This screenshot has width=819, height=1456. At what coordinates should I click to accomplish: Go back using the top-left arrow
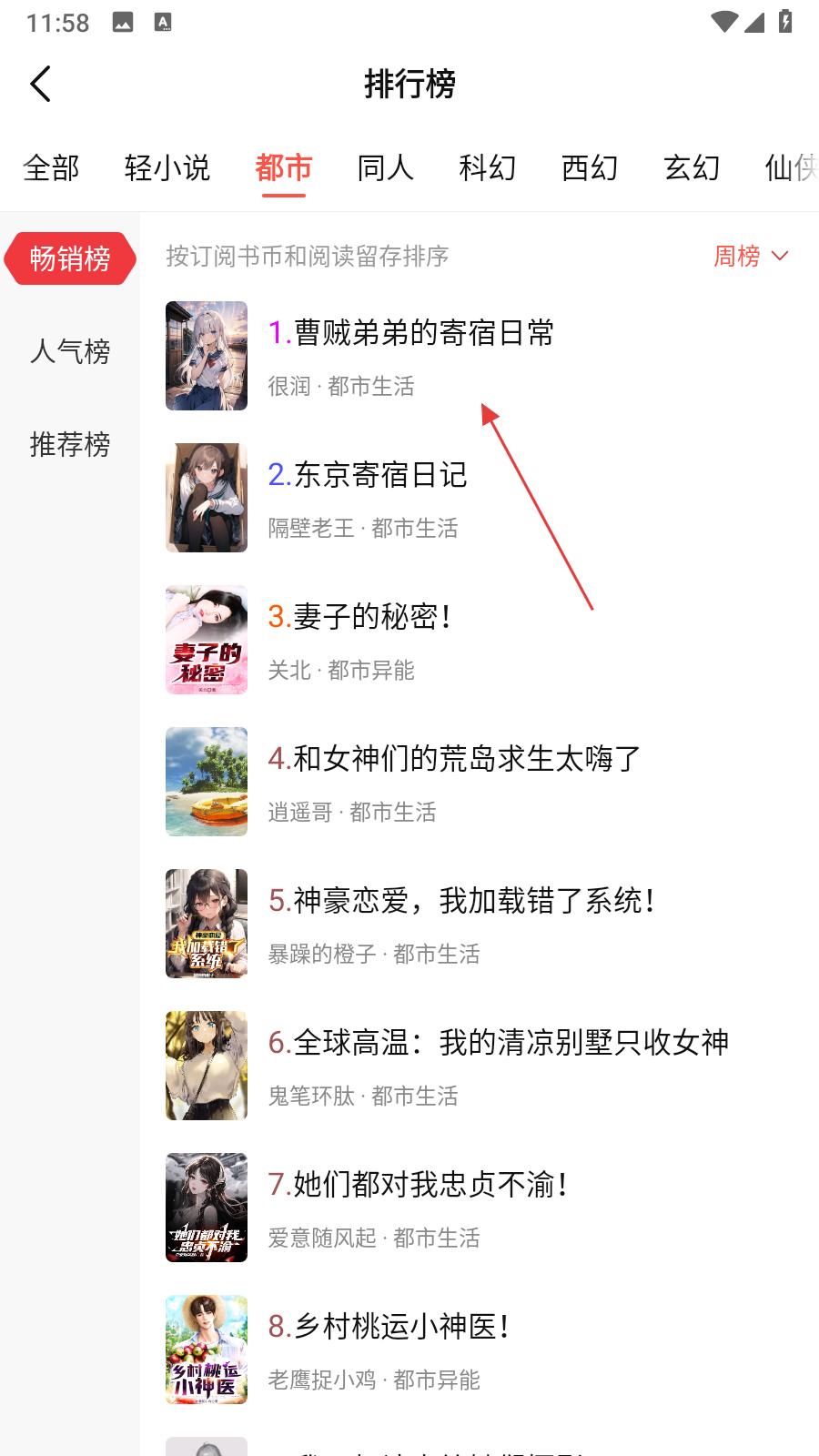pos(41,85)
